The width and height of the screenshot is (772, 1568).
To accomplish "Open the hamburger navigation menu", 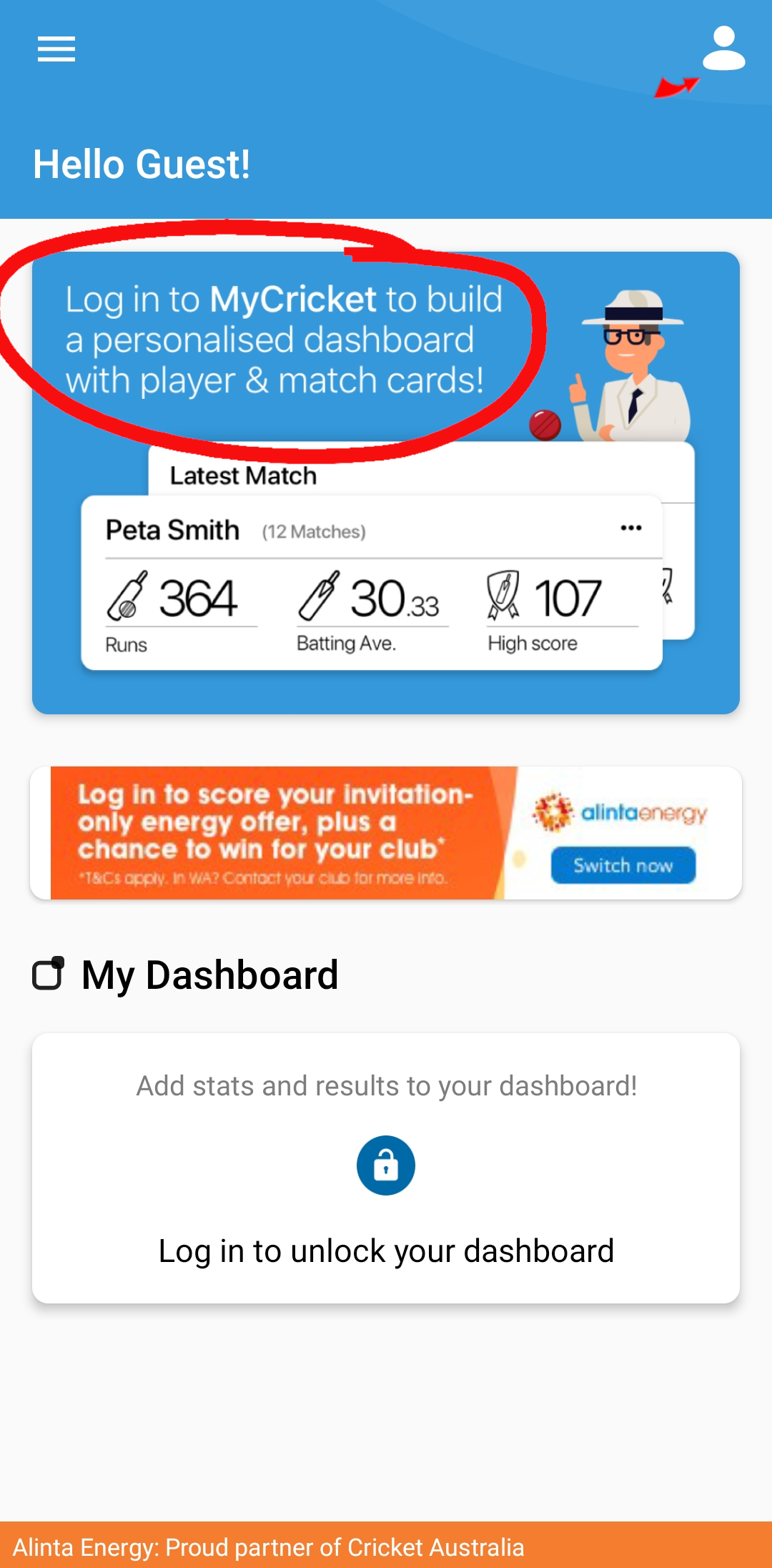I will [56, 49].
